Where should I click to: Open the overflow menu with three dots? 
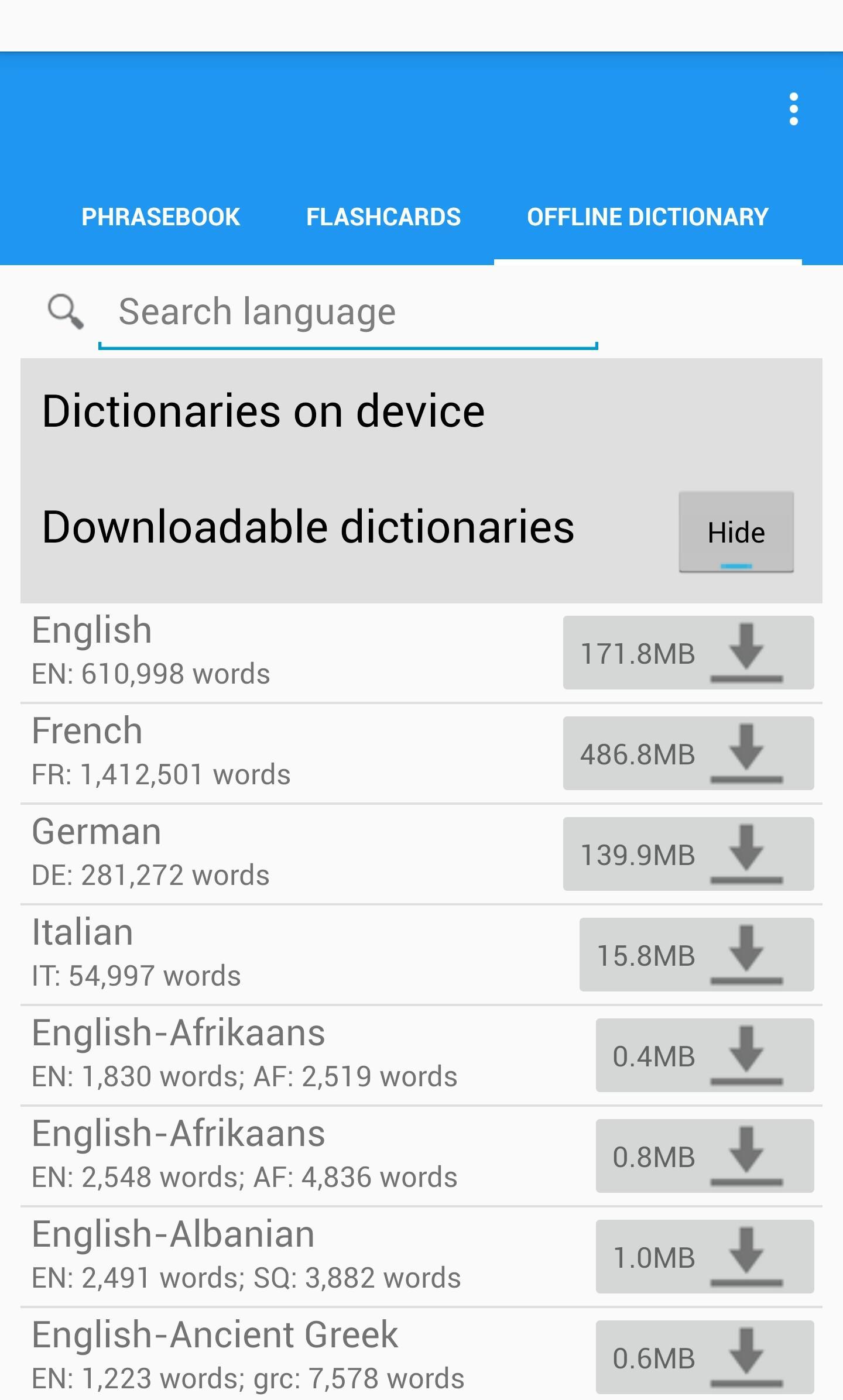(794, 109)
